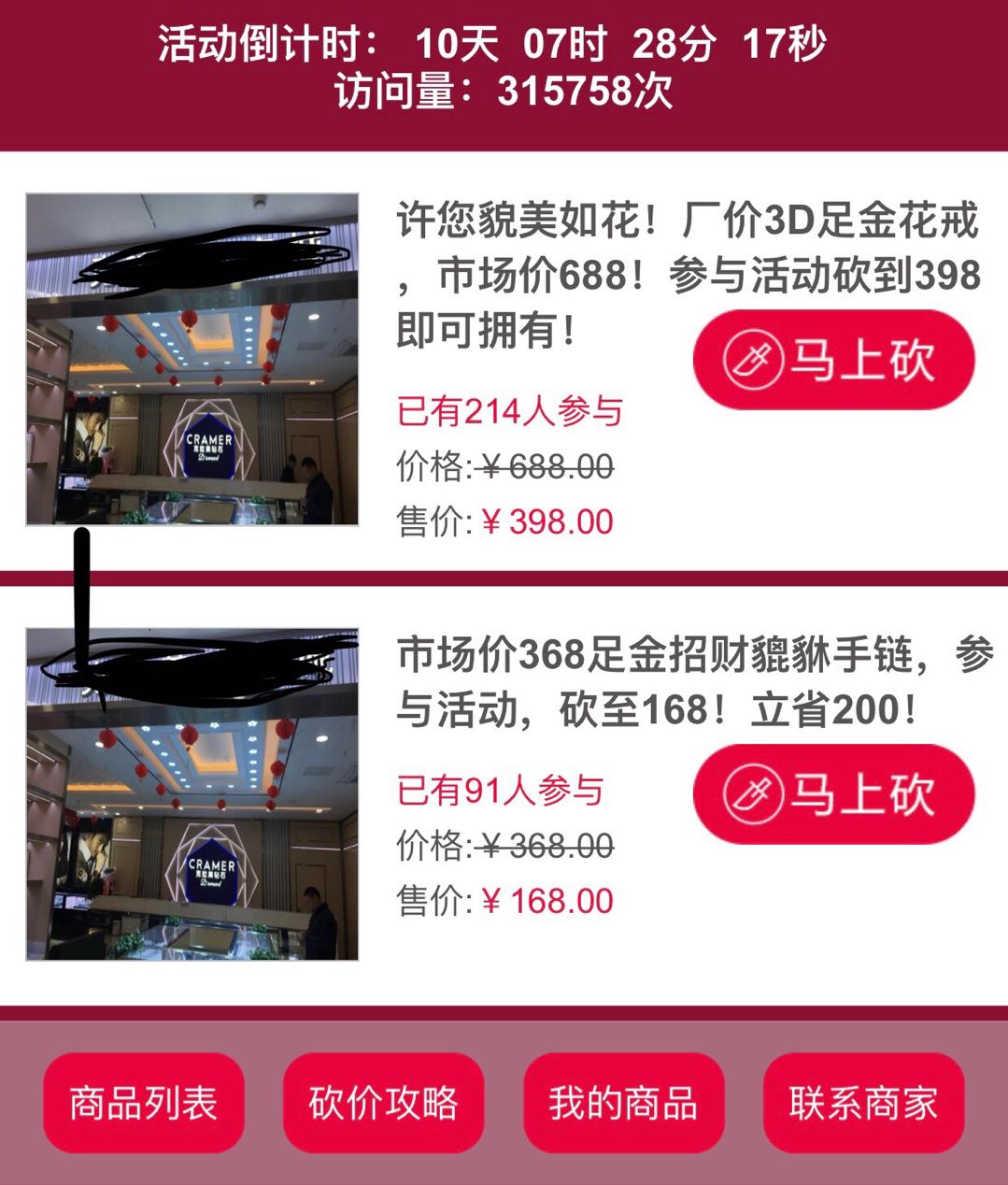
Task: Tap 马上砍 for the 招财貔貅手链 deal
Action: (x=833, y=794)
